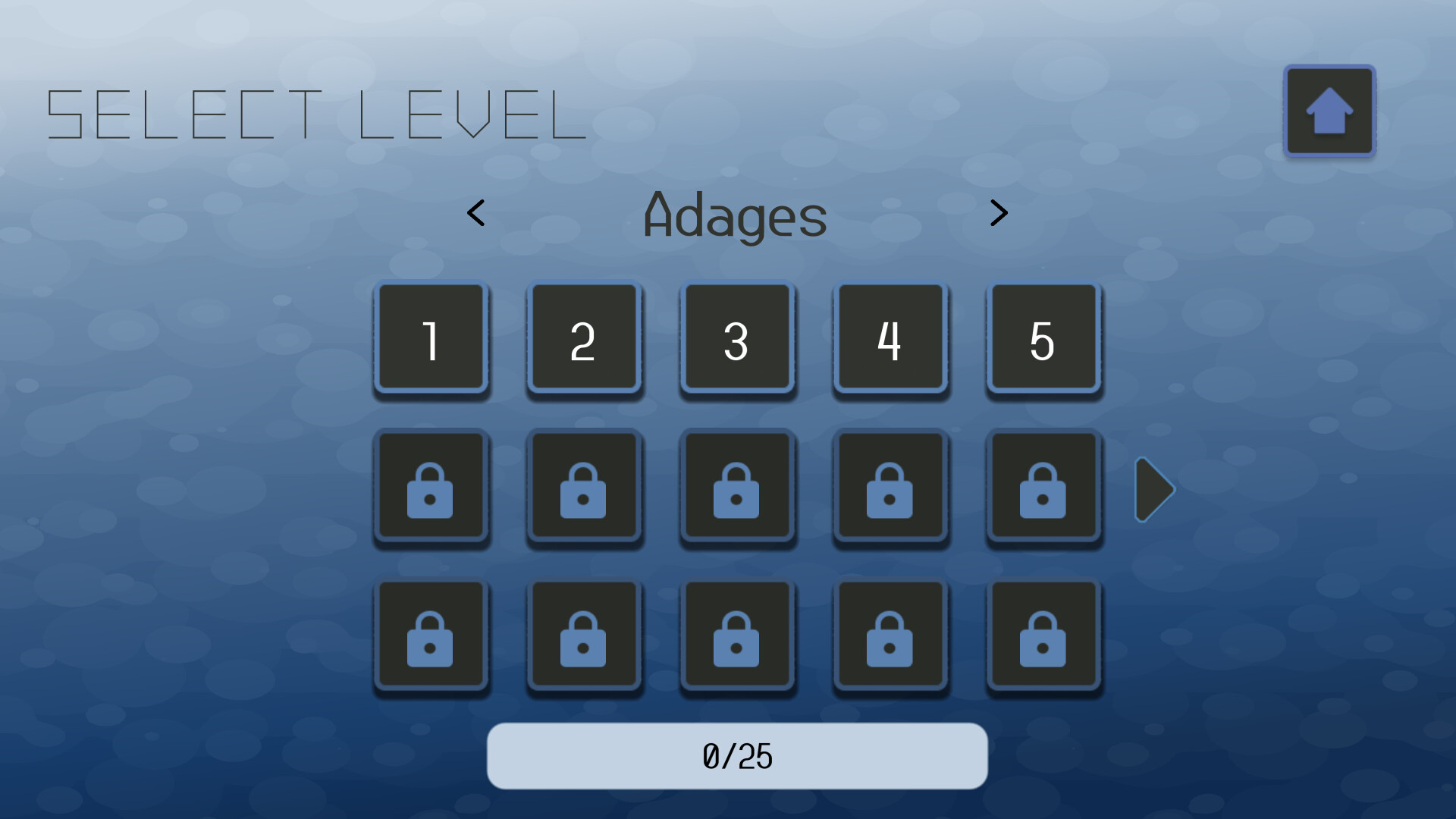1456x819 pixels.
Task: Switch to the next category after Adages
Action: [999, 213]
